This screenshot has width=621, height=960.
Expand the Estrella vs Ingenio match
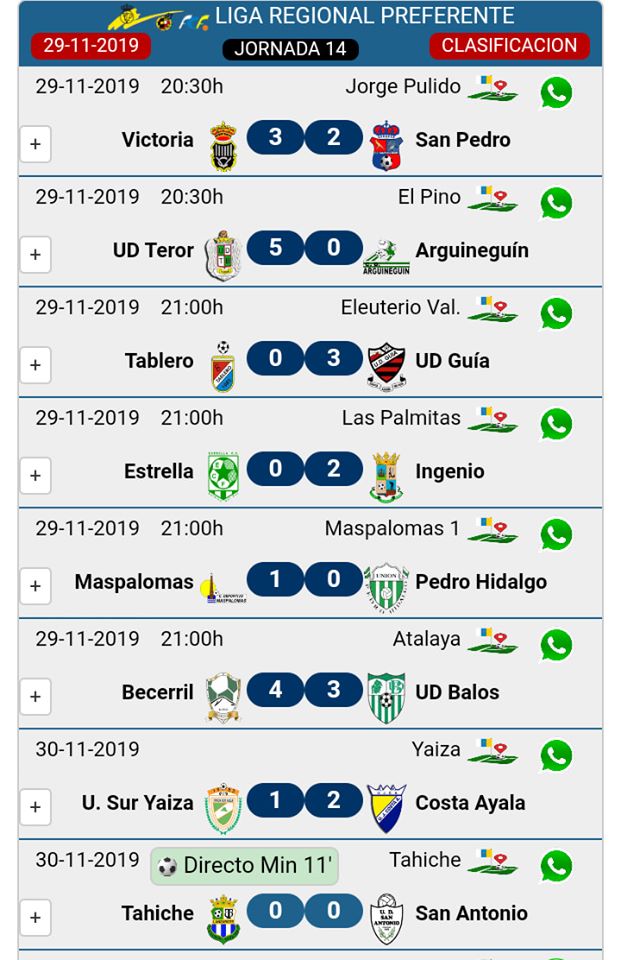pos(35,475)
